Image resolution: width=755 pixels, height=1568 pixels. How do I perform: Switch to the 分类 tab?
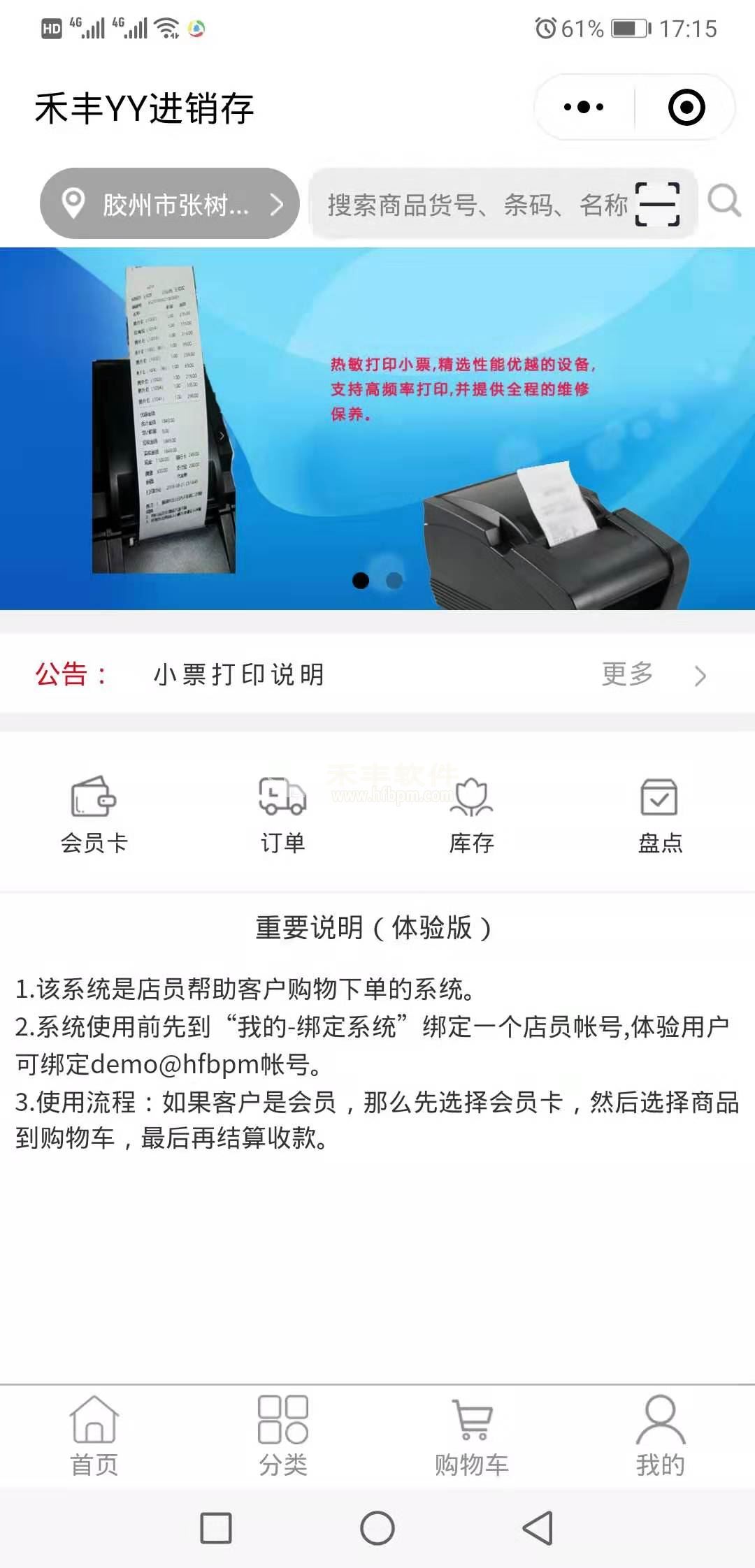click(x=283, y=1436)
